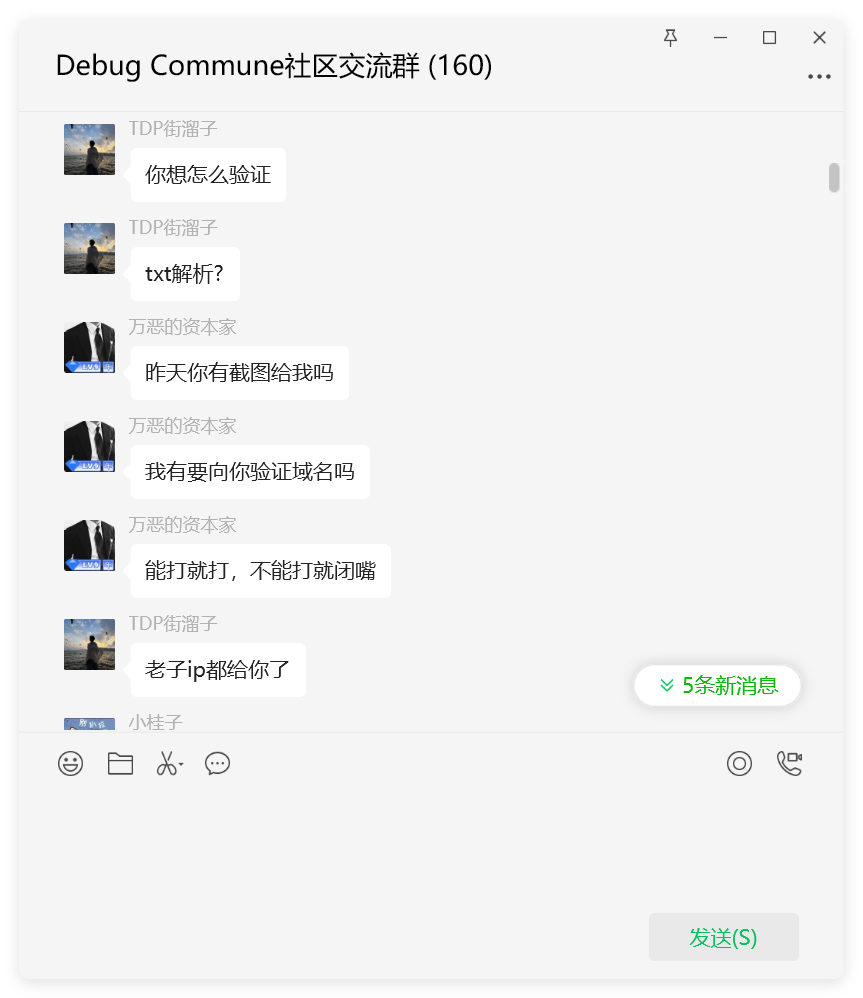The height and width of the screenshot is (998, 863).
Task: Open avatar beside message 你想怎么验证
Action: pos(89,149)
